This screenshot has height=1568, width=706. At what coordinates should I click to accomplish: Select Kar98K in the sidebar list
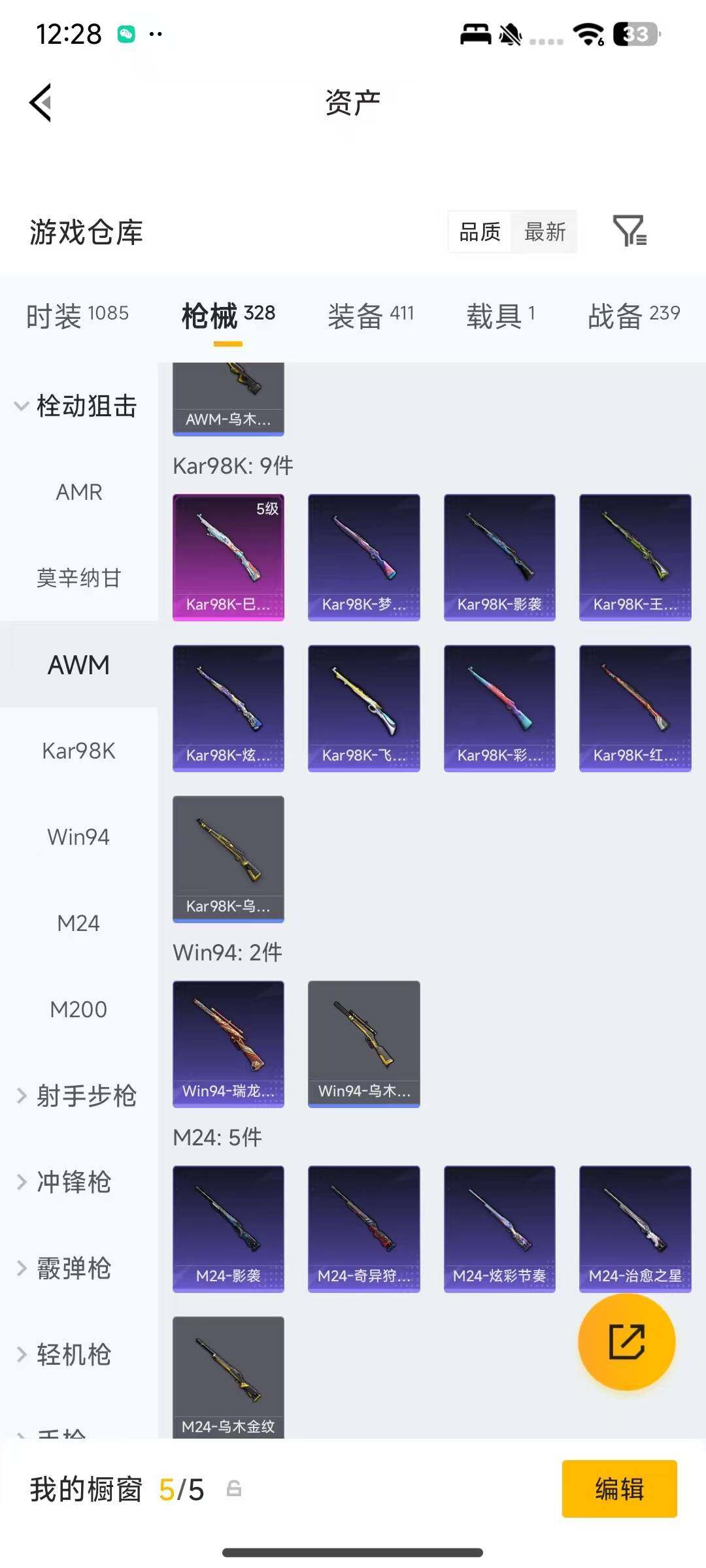(x=78, y=750)
